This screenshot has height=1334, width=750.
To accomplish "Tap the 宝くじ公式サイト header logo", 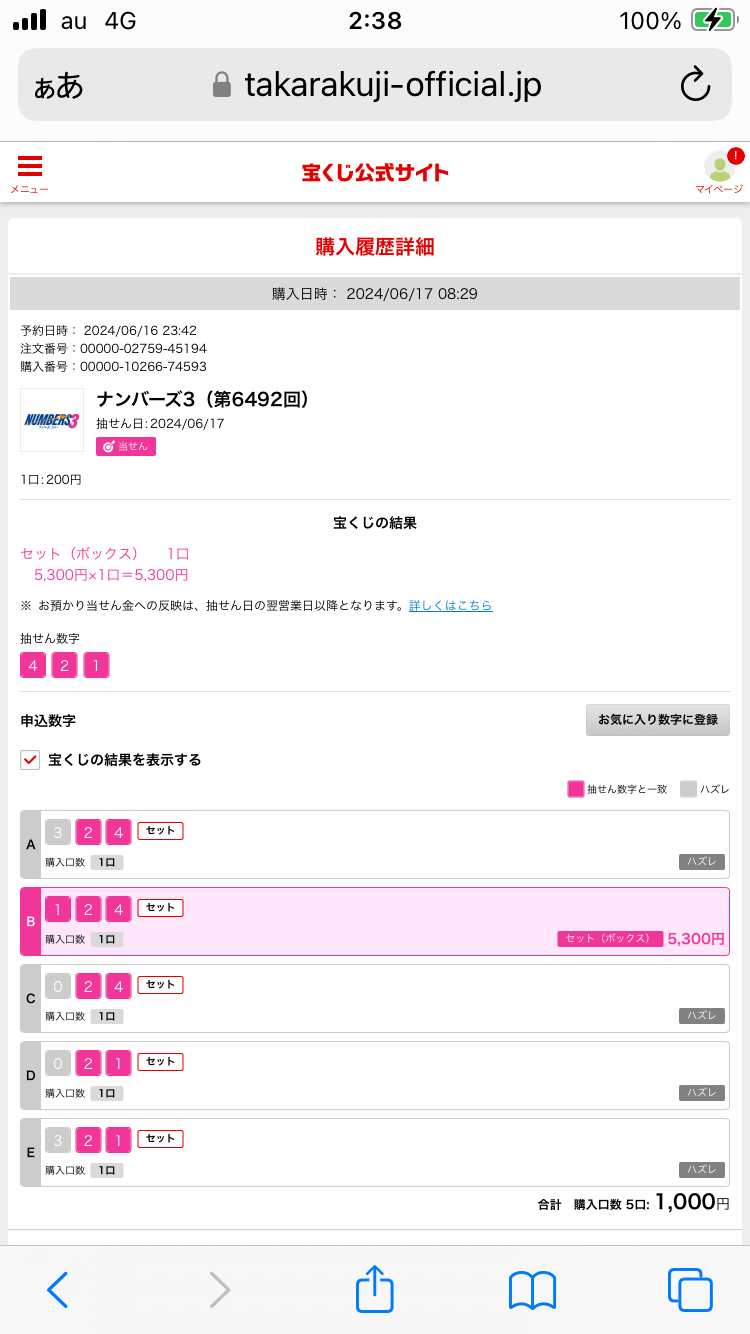I will [375, 173].
